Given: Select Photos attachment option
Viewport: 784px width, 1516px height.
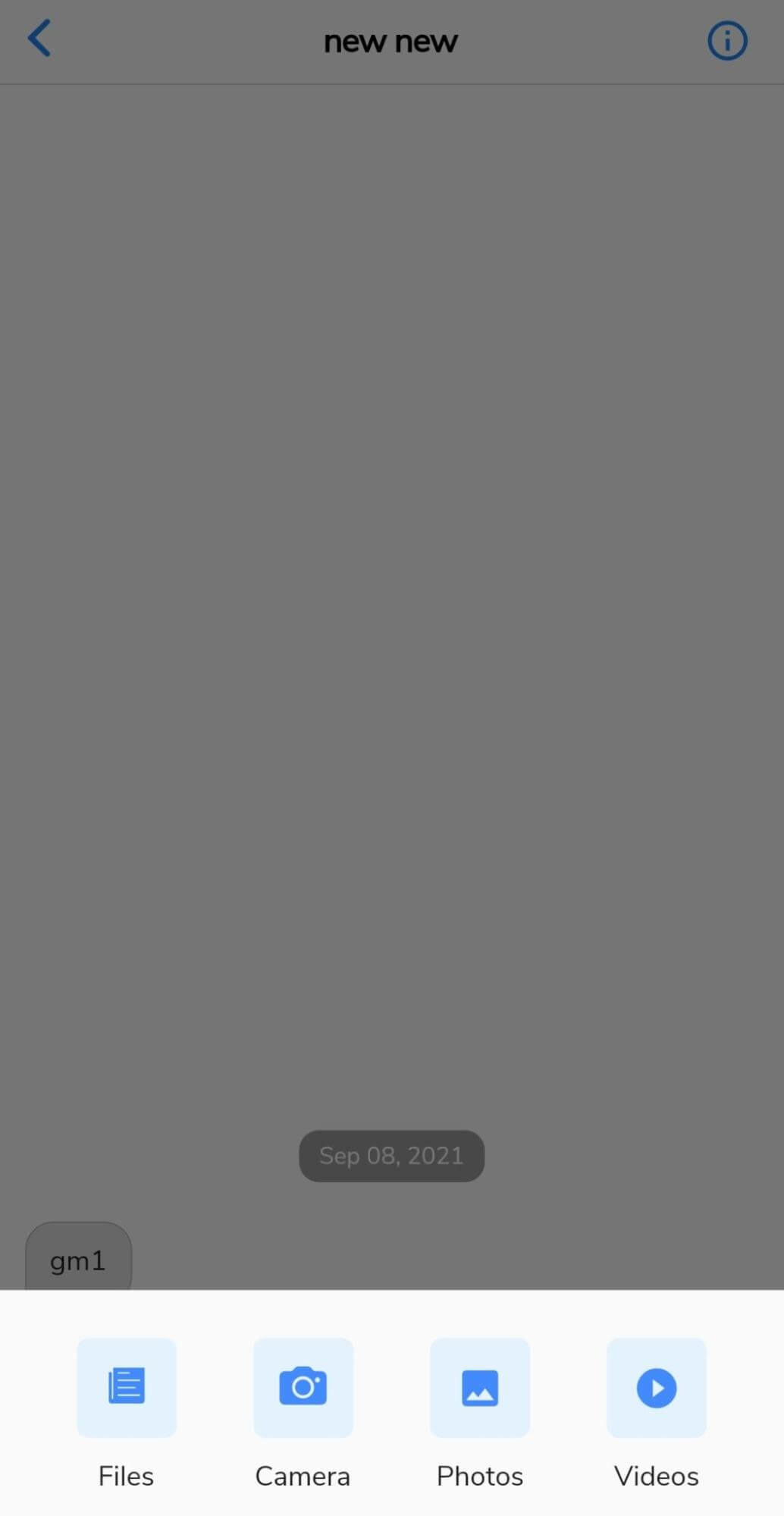Looking at the screenshot, I should [x=479, y=1387].
